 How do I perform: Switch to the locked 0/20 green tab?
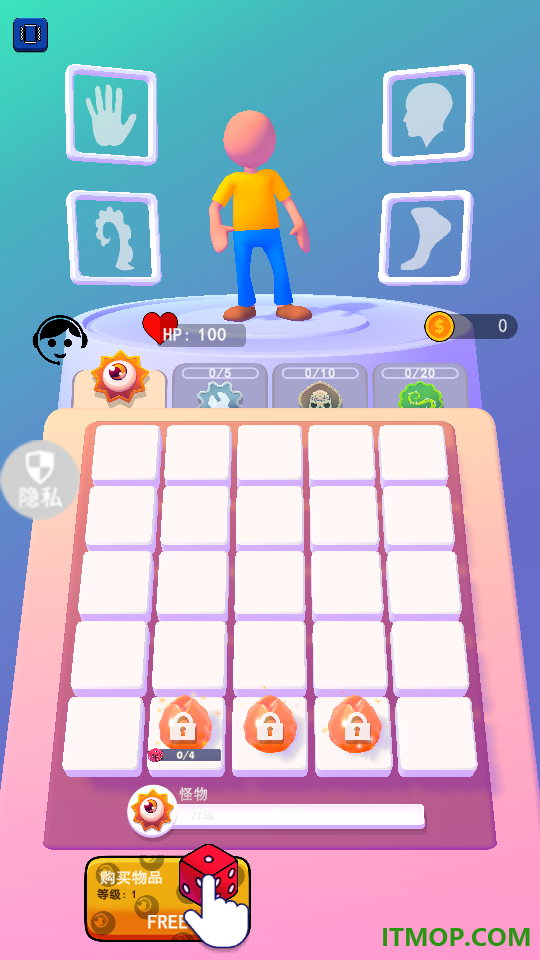tap(420, 386)
